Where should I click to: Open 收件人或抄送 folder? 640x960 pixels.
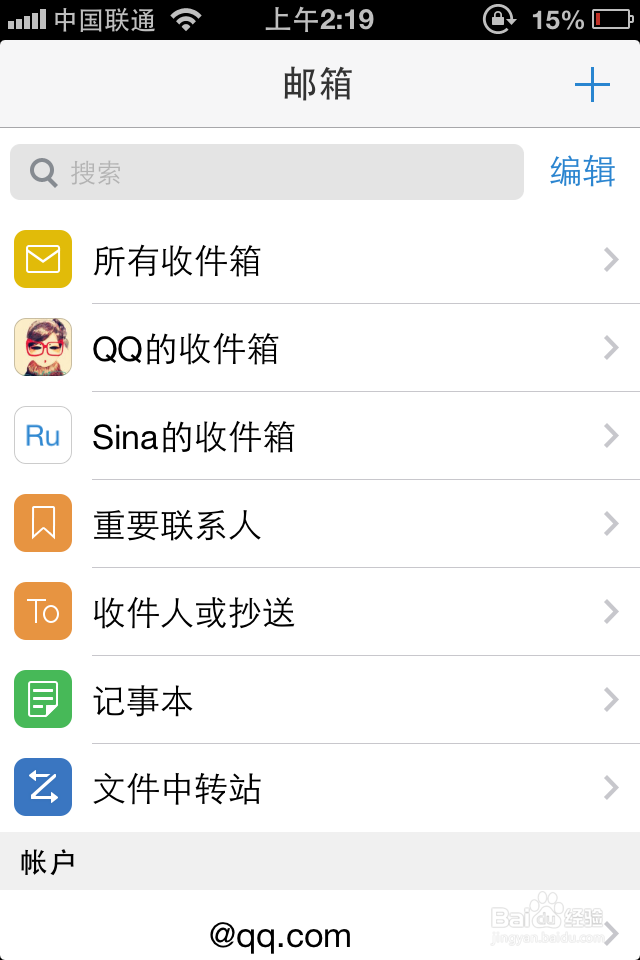click(x=320, y=612)
